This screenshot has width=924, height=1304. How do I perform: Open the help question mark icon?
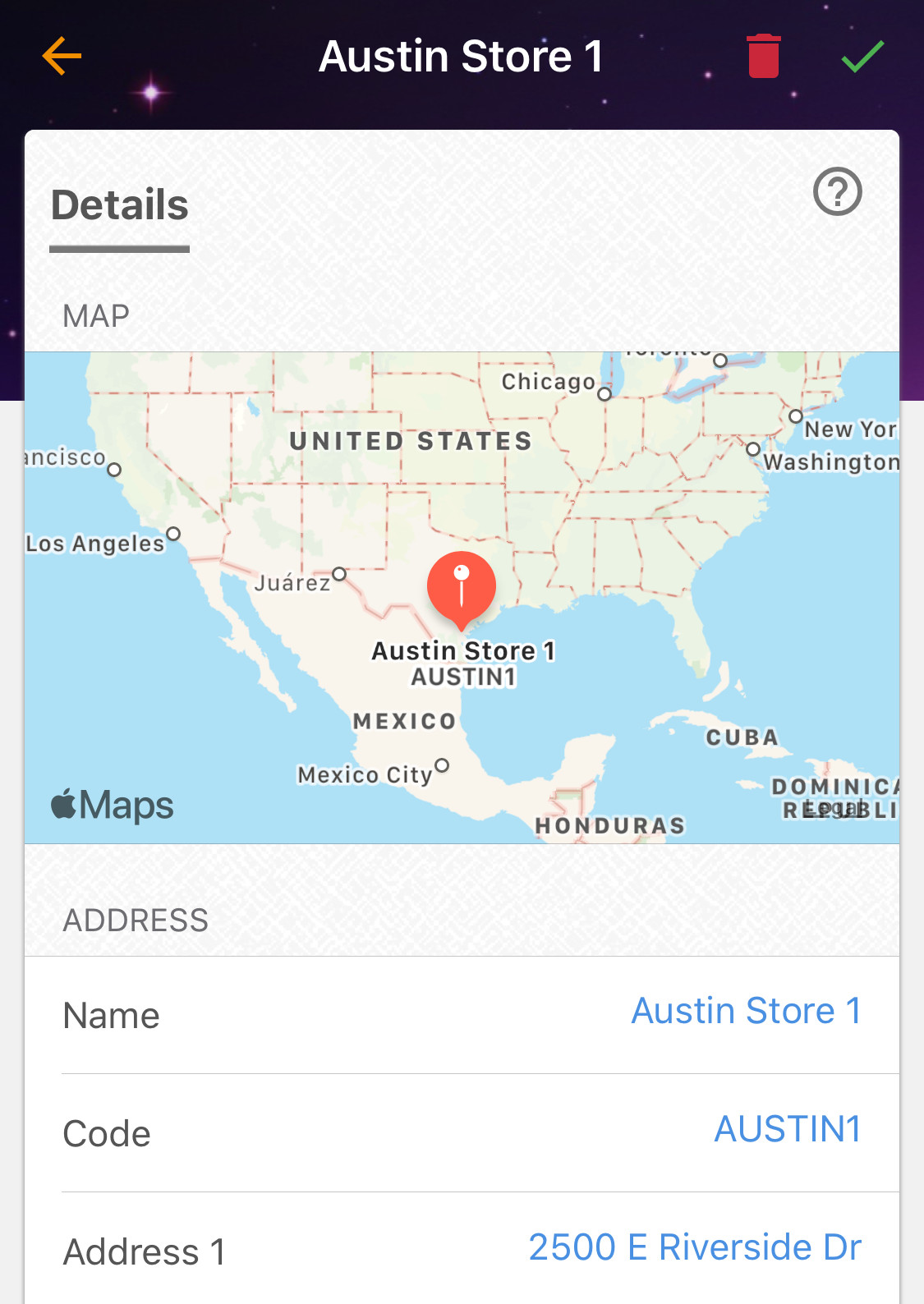[x=837, y=192]
